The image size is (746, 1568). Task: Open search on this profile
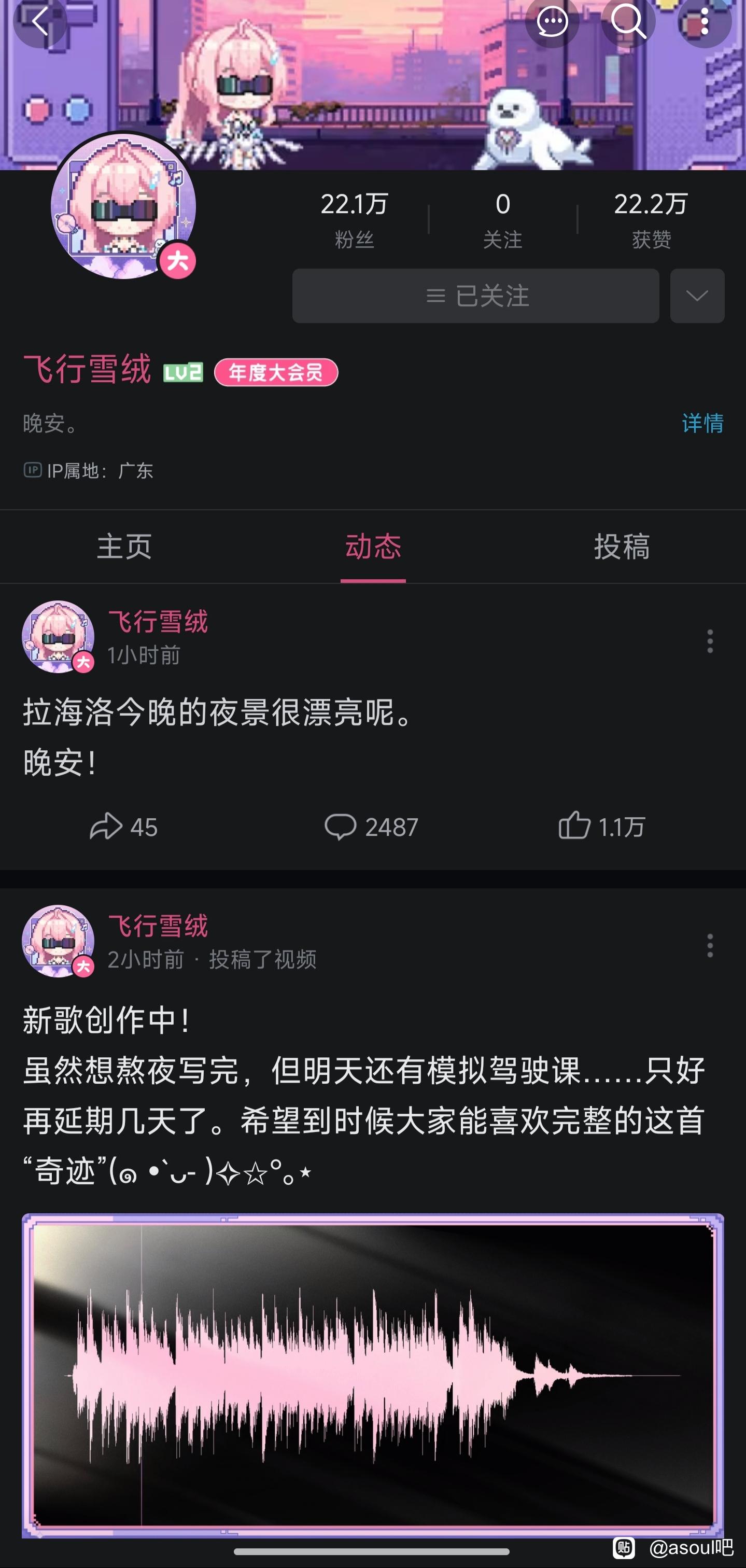[x=628, y=22]
